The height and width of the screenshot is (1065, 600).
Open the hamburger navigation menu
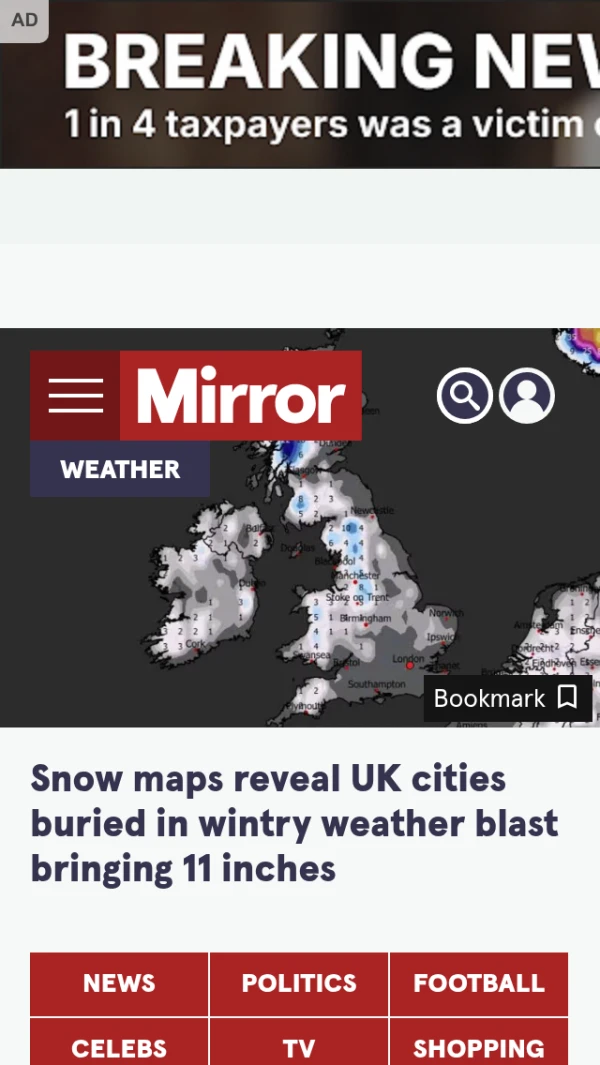click(x=75, y=396)
